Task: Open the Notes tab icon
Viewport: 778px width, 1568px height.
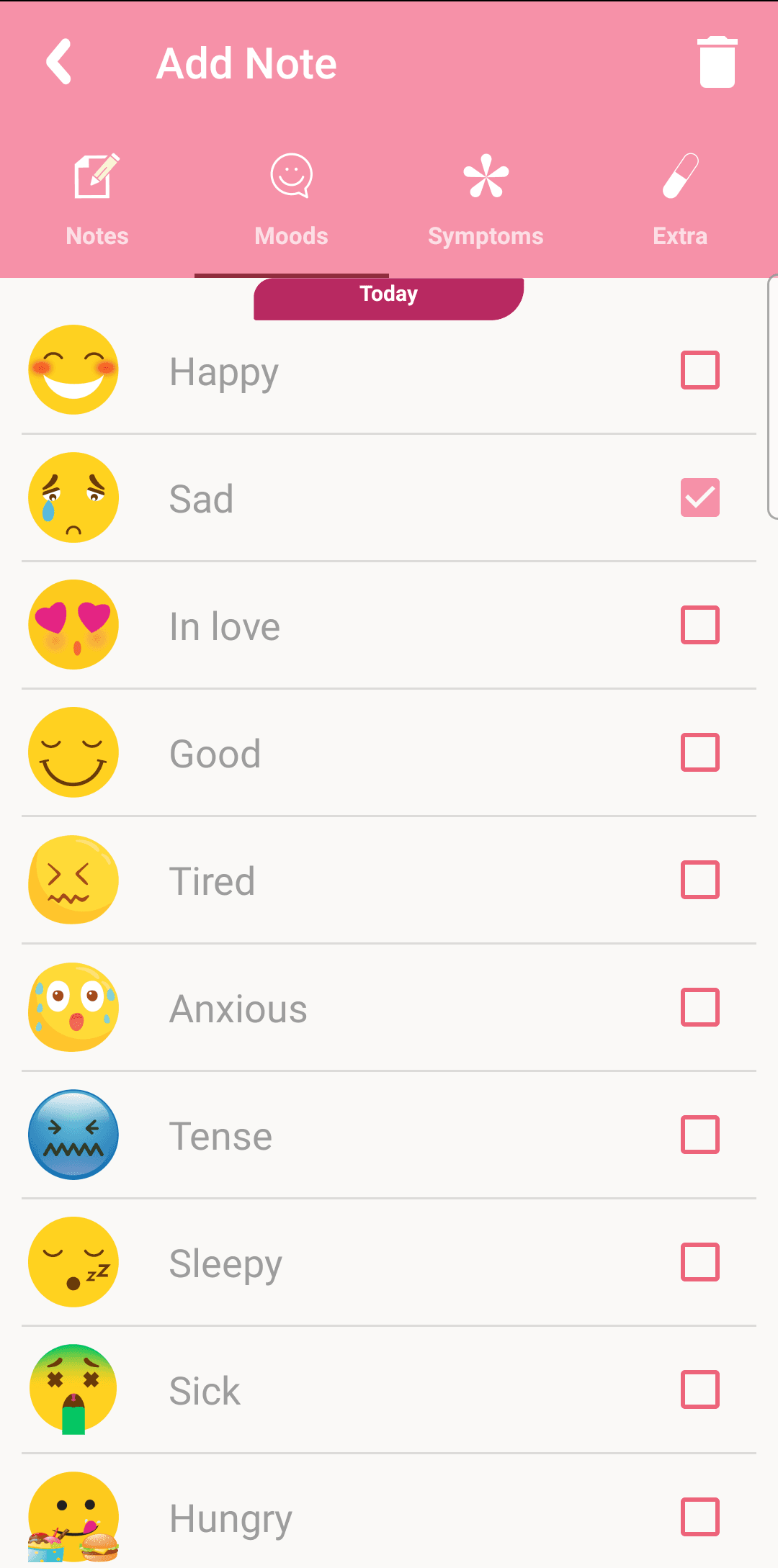Action: pos(97,175)
